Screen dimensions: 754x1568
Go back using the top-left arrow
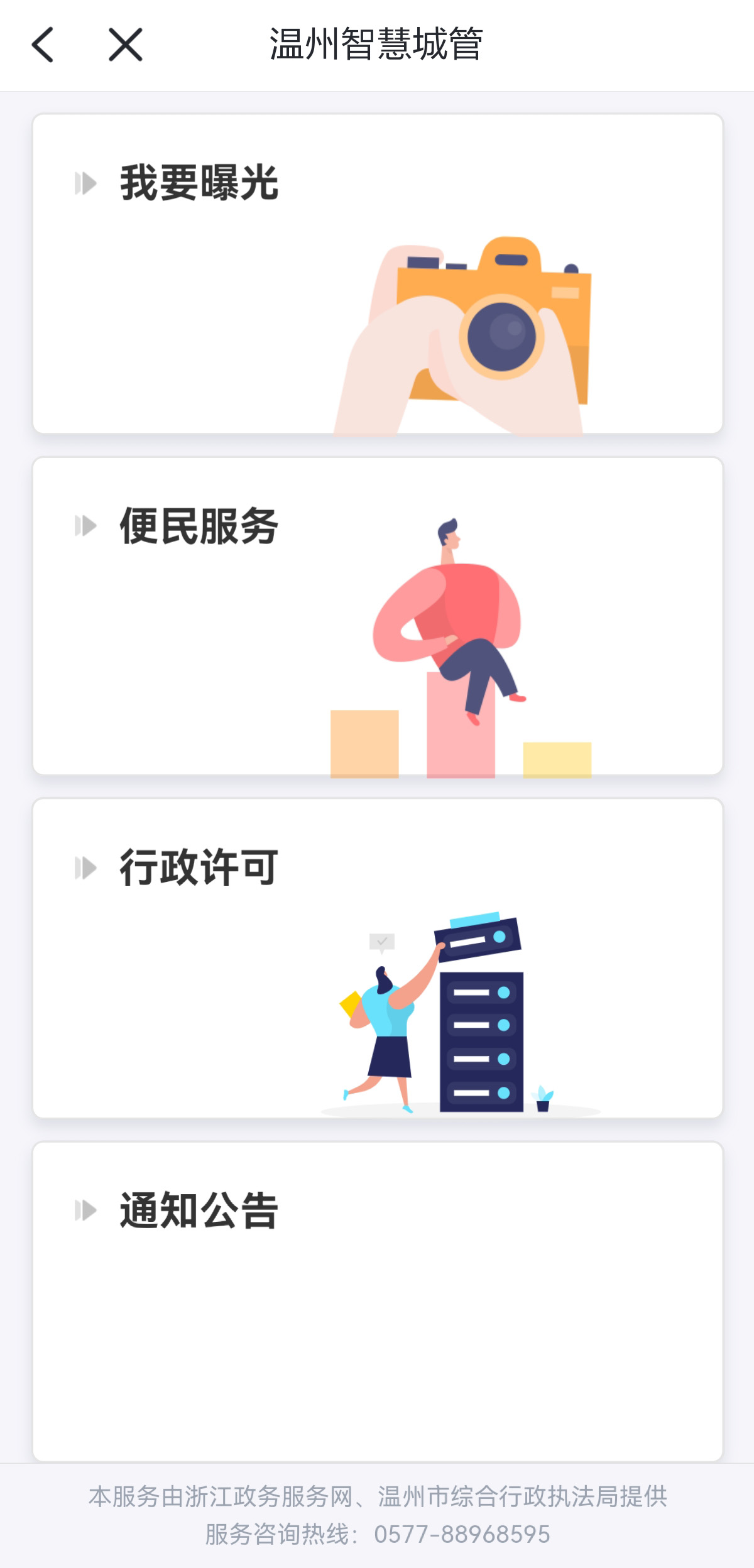point(43,45)
